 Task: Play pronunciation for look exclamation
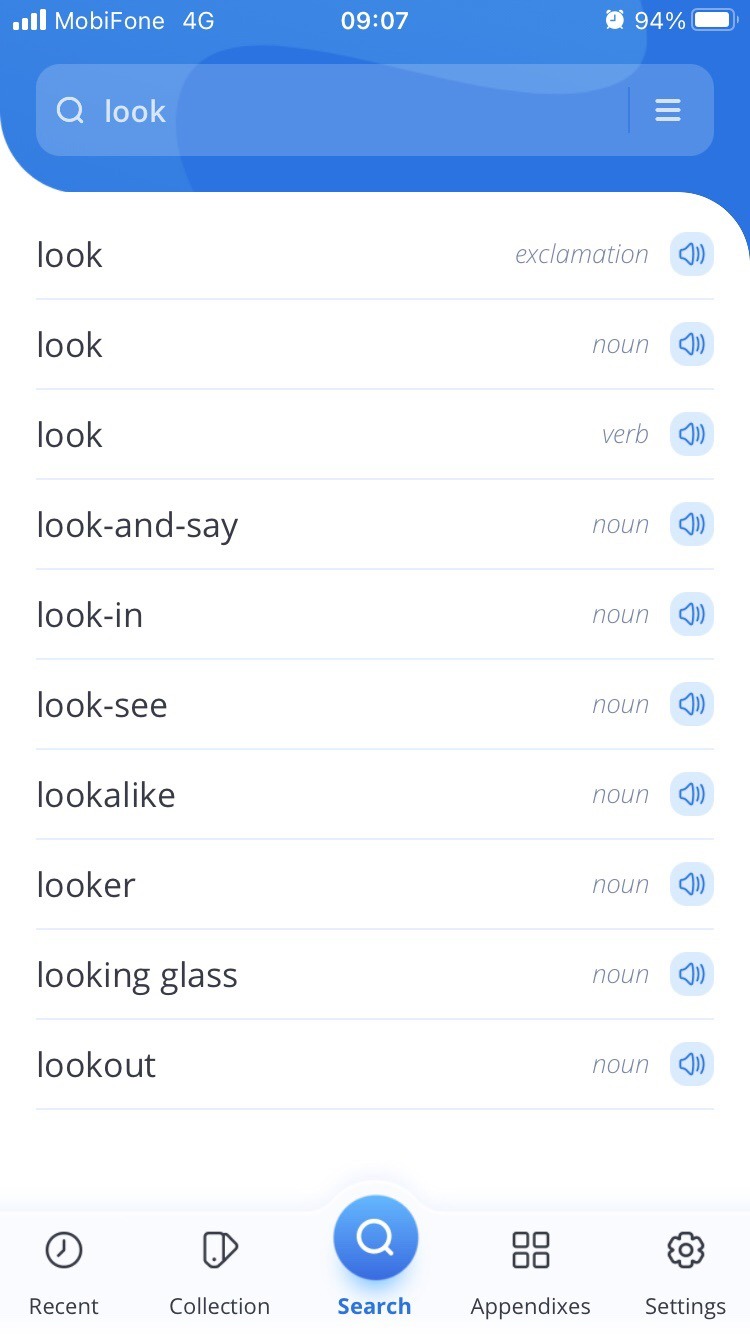pos(692,254)
